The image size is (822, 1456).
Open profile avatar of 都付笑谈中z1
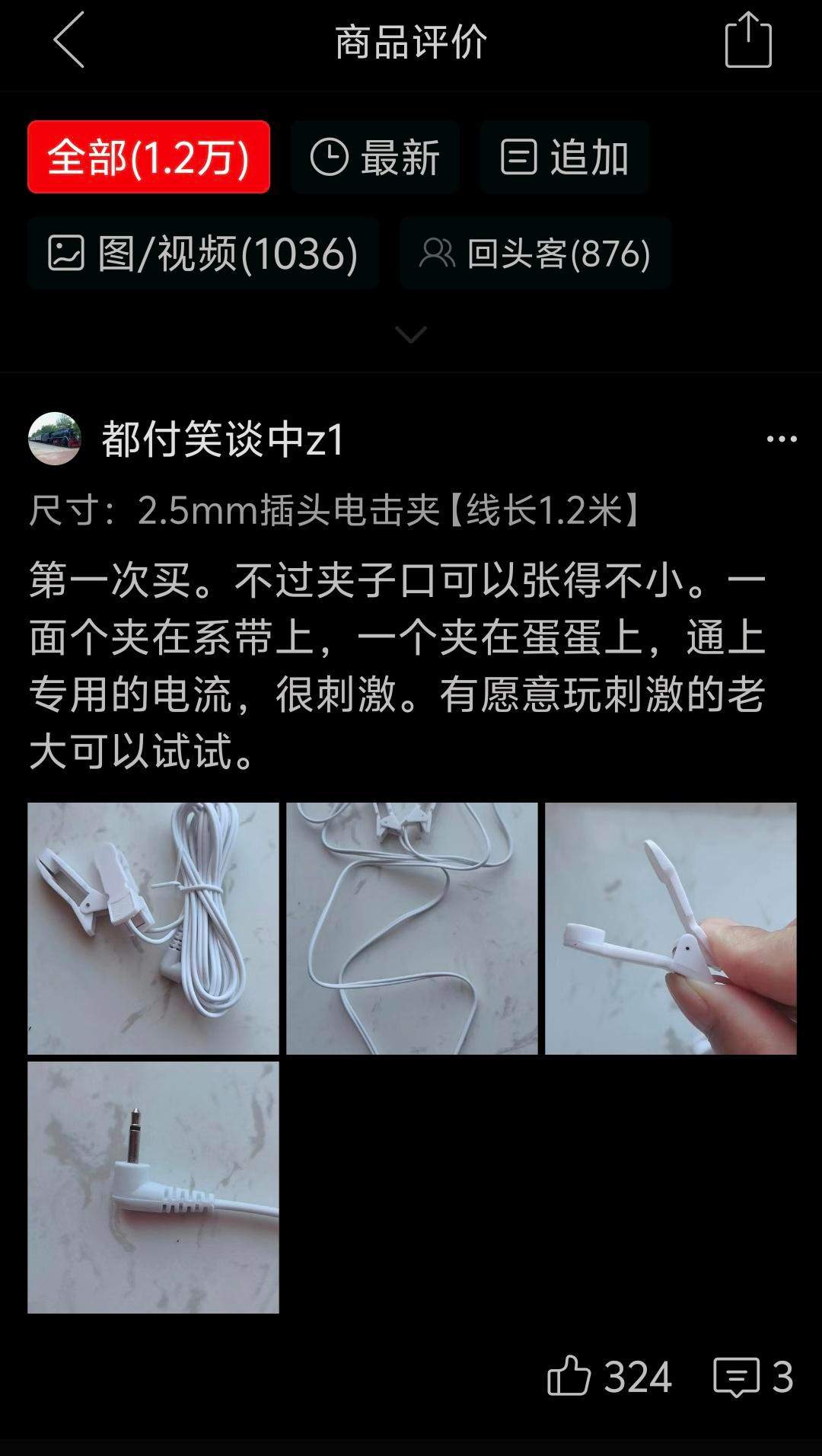click(x=55, y=439)
